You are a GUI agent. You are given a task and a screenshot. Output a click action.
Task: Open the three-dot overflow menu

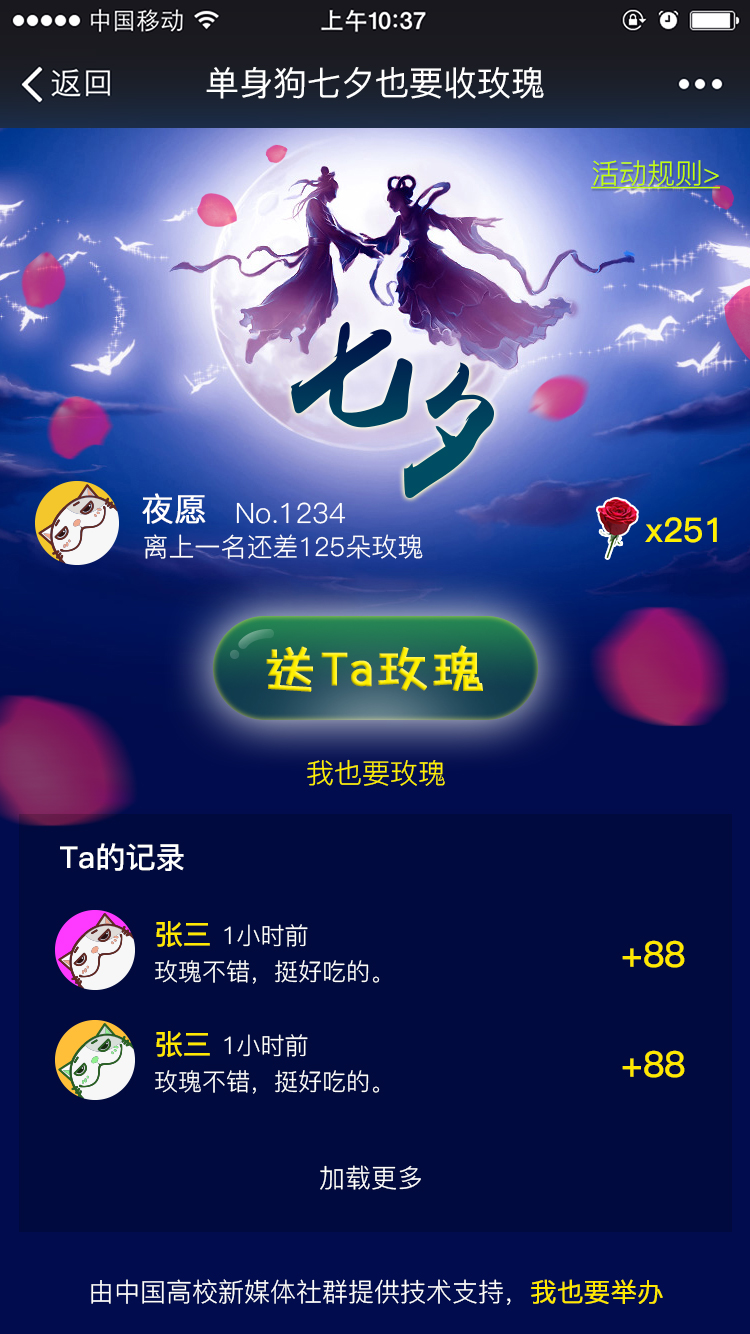coord(700,84)
